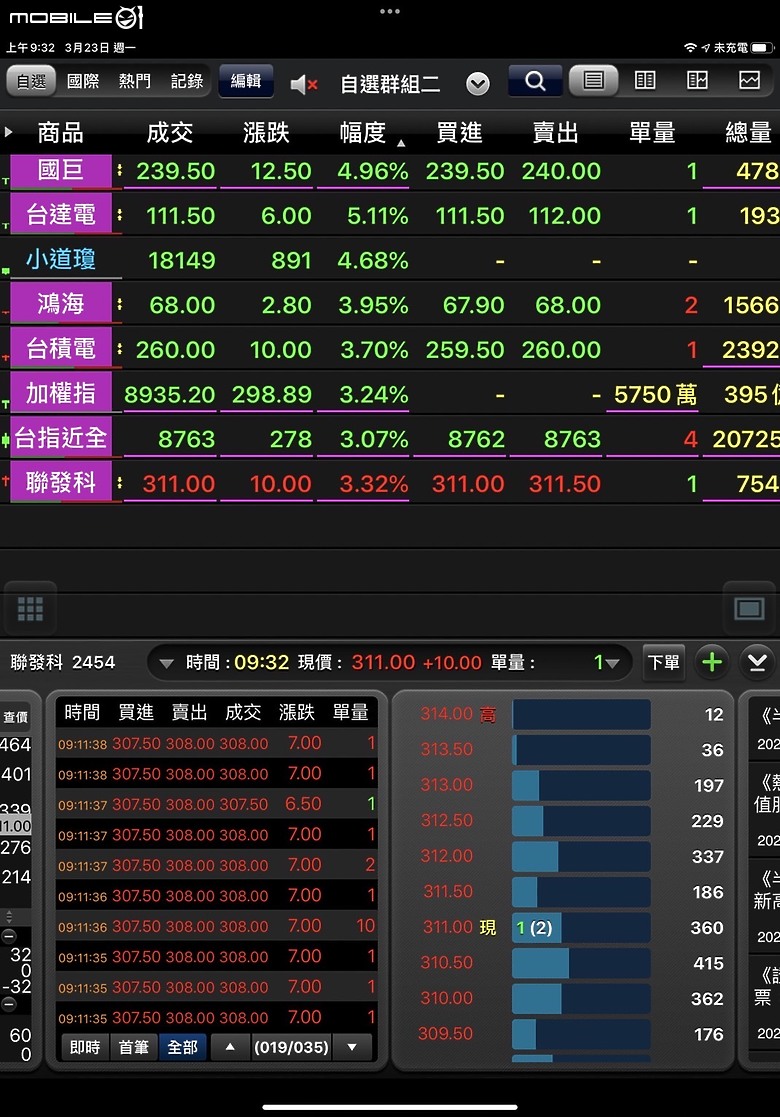Tap the 下單 order button
The height and width of the screenshot is (1117, 780).
[664, 662]
